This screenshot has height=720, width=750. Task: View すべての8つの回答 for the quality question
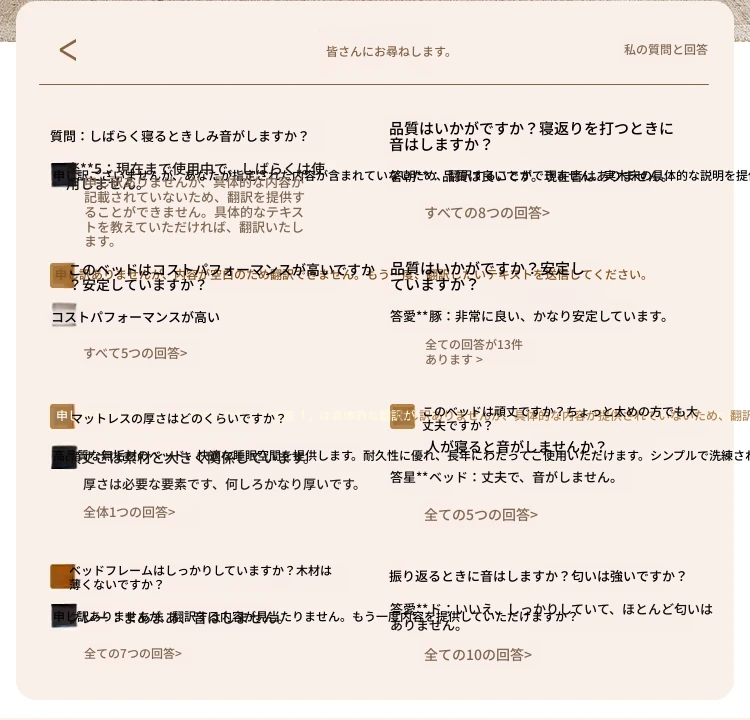coord(487,213)
